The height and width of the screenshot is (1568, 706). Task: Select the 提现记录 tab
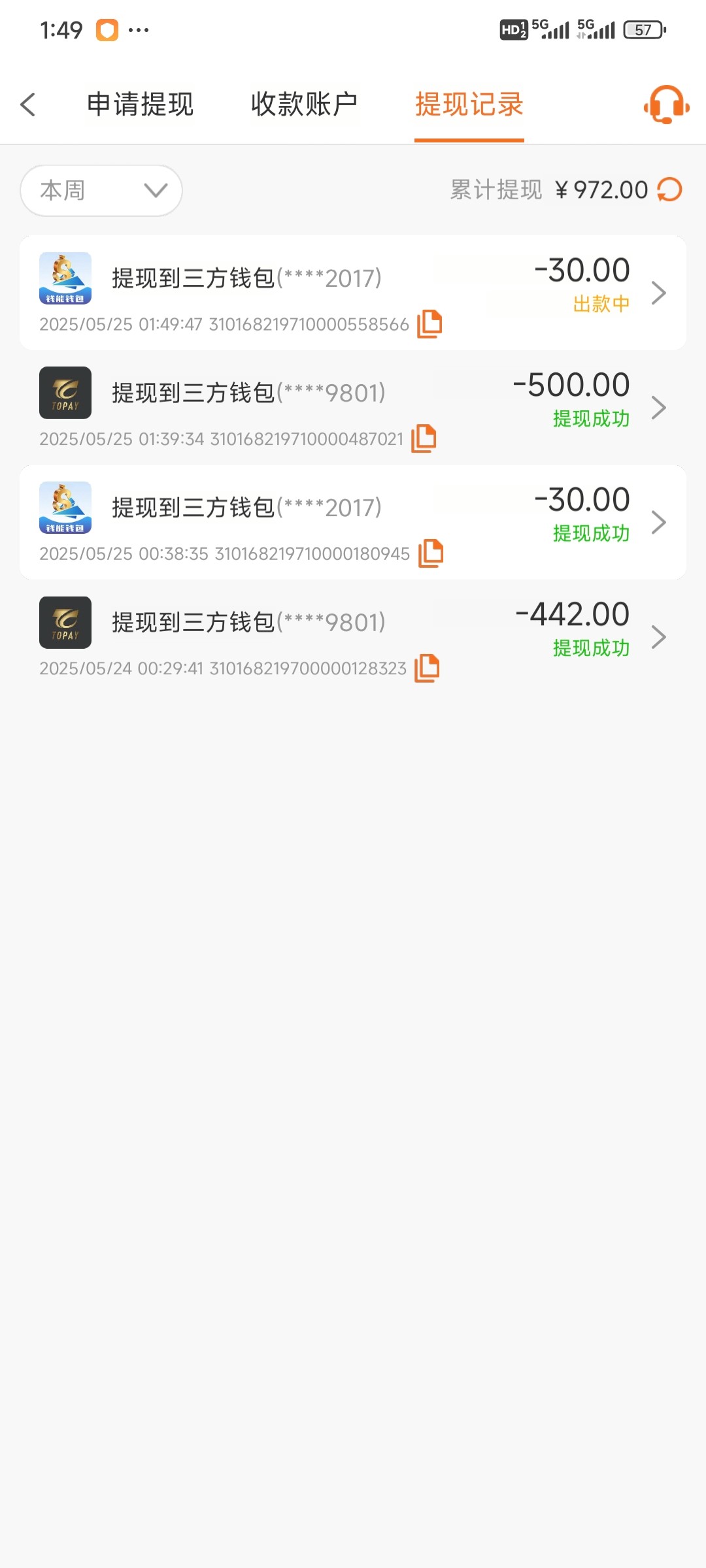point(469,105)
